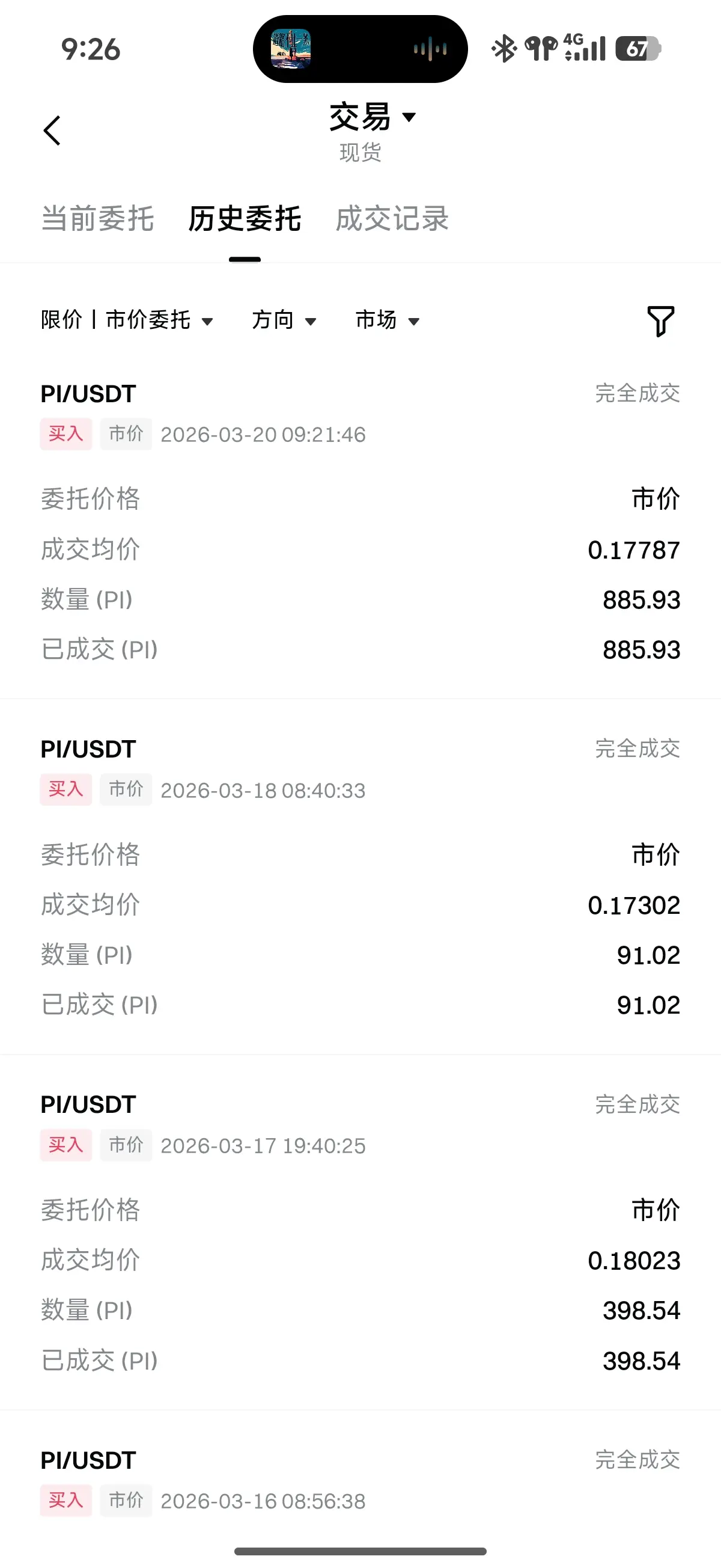
Task: Open the filter funnel icon
Action: click(x=660, y=321)
